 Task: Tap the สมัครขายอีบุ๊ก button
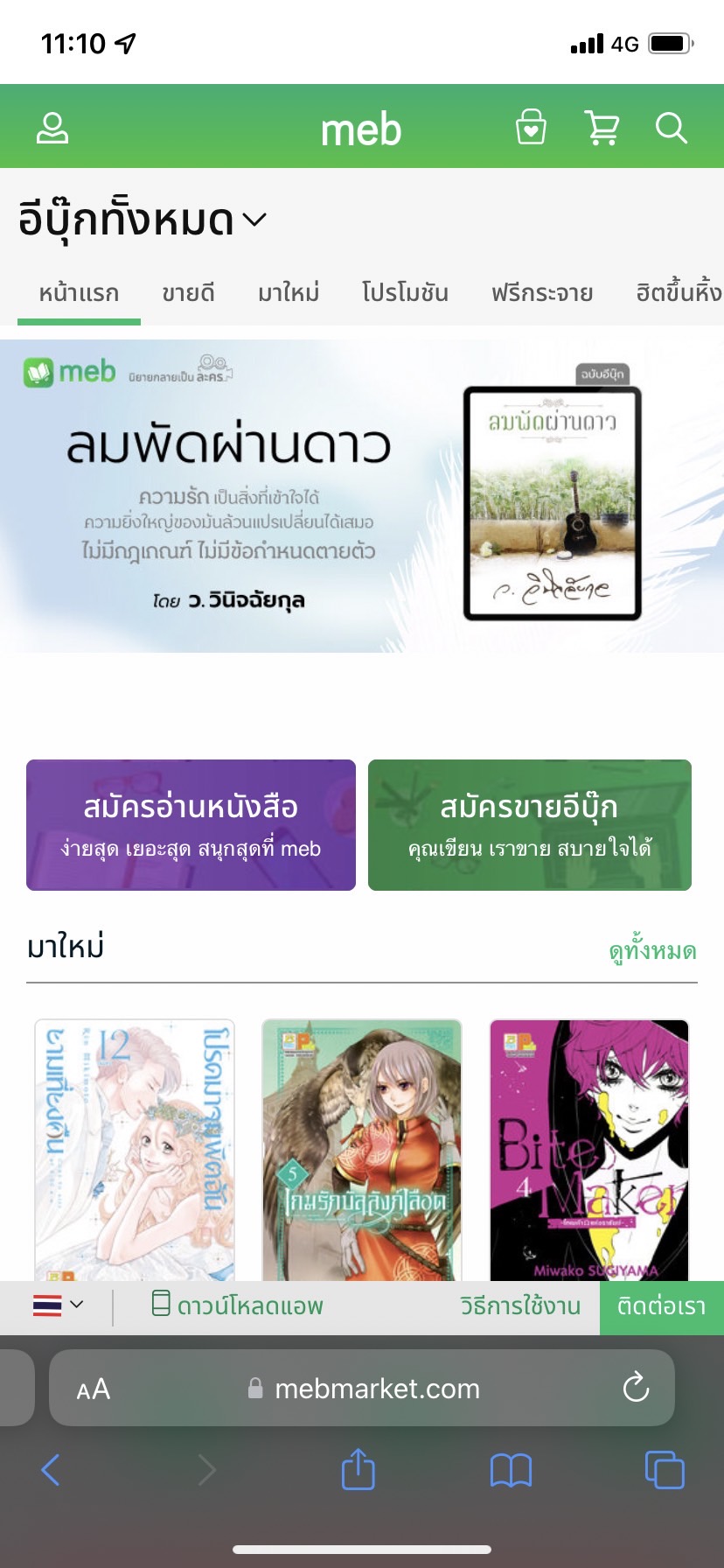click(530, 825)
